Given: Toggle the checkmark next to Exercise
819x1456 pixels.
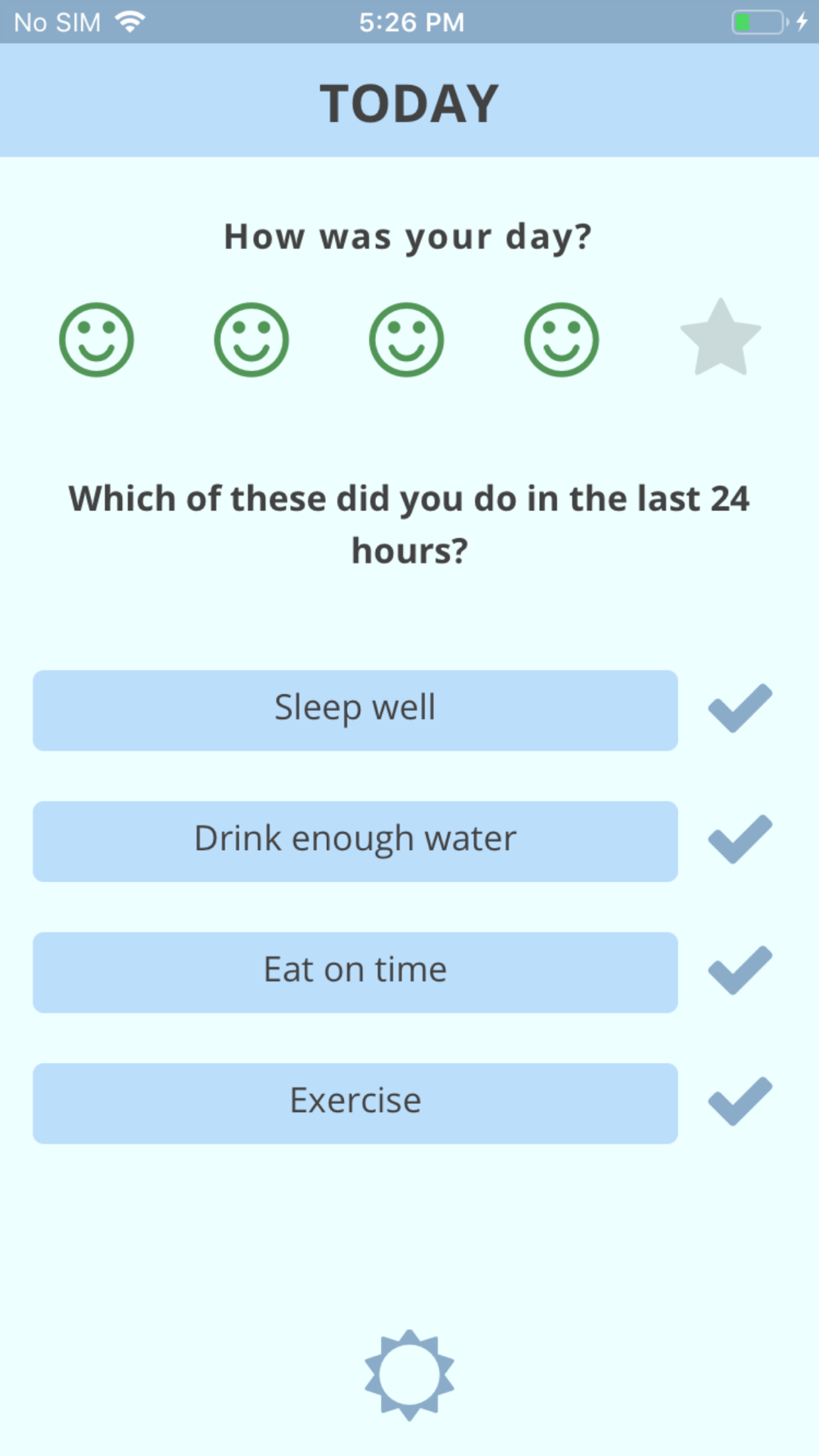Looking at the screenshot, I should tap(740, 1101).
